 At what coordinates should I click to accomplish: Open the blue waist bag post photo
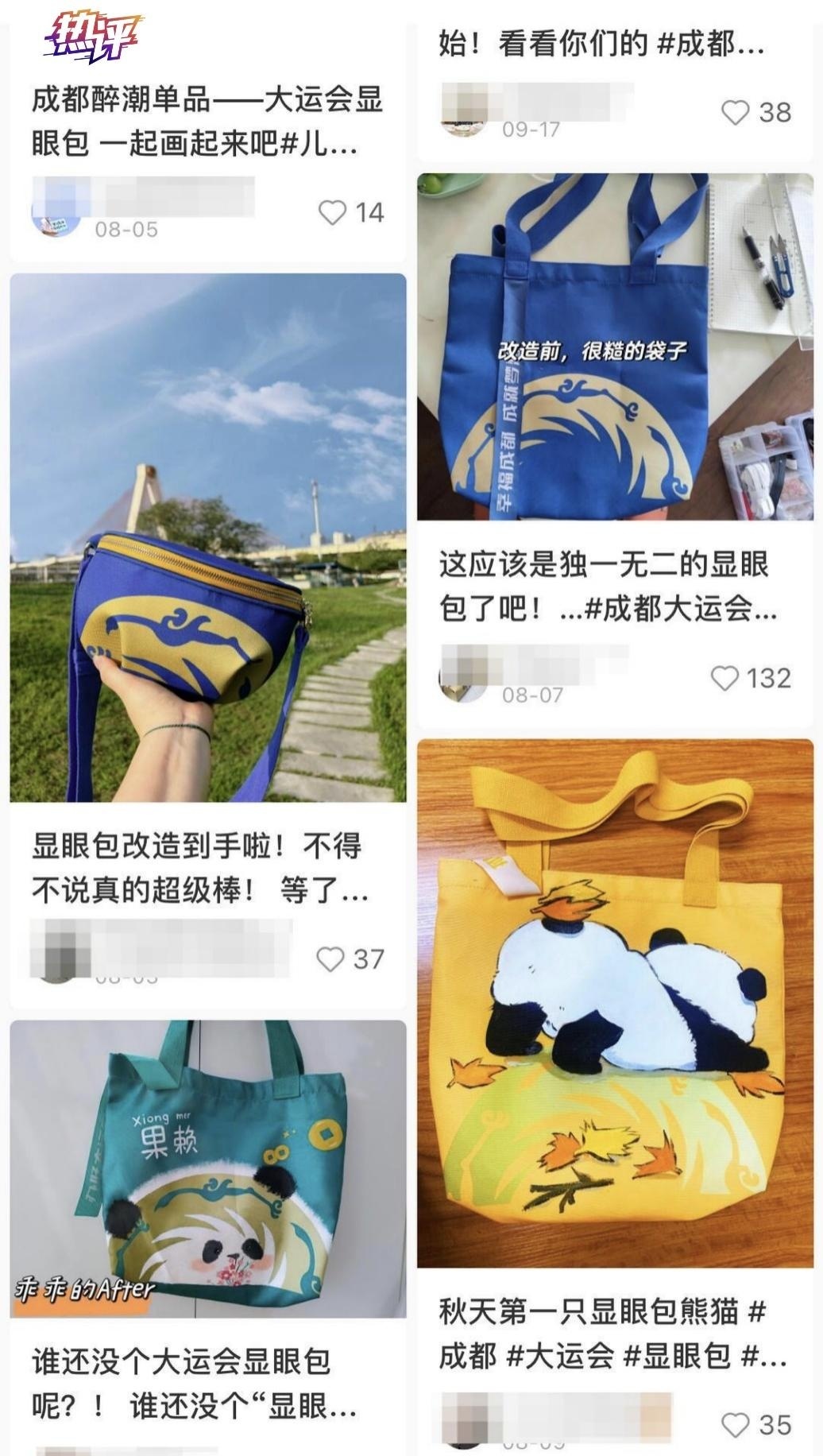click(208, 538)
